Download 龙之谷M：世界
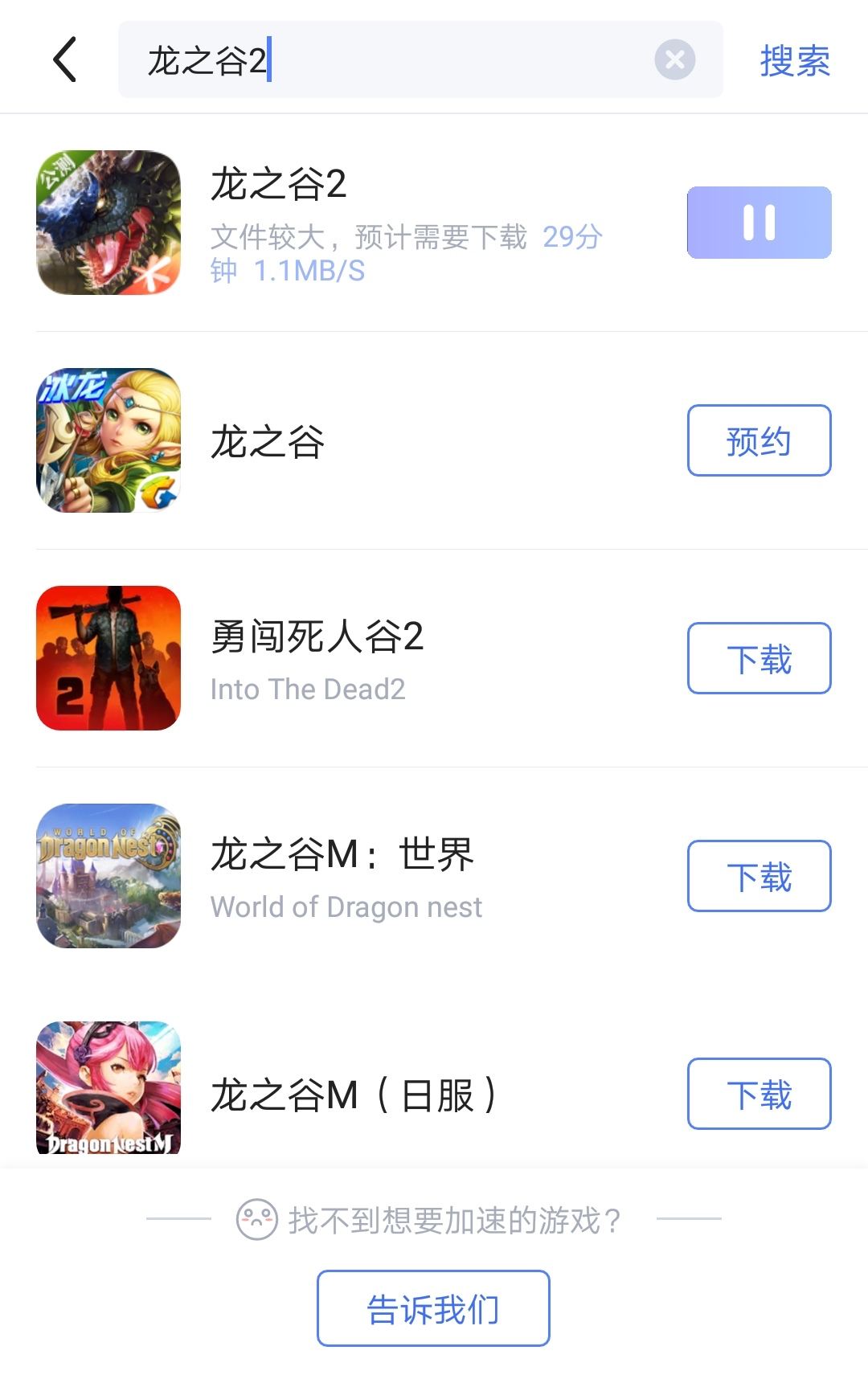This screenshot has width=868, height=1375. pyautogui.click(x=759, y=876)
